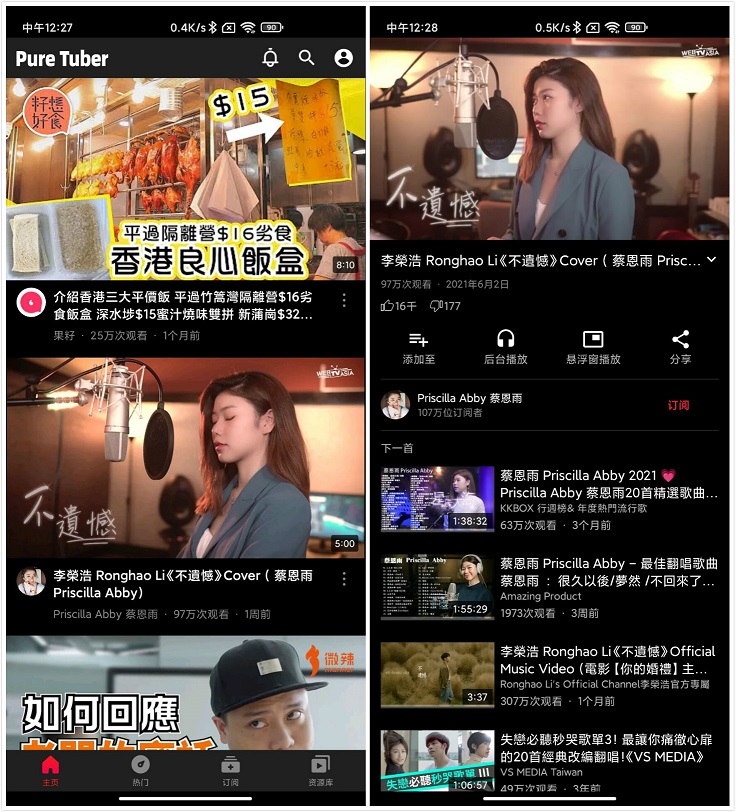
Task: Tap the 分享 share icon
Action: coord(679,340)
